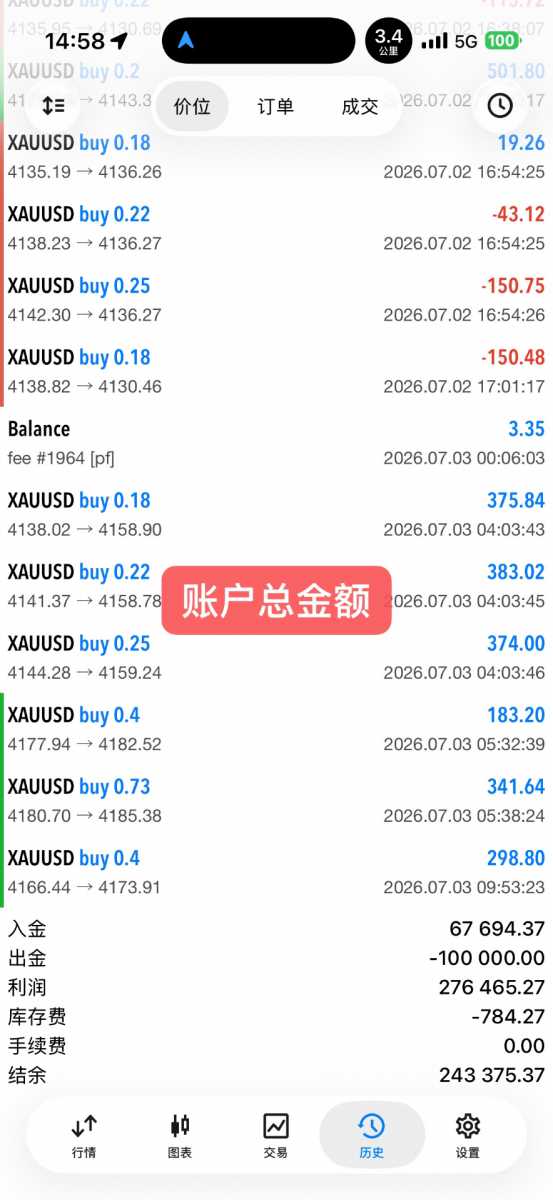Open the trade with profit 183.20
The width and height of the screenshot is (553, 1200).
coord(276,729)
